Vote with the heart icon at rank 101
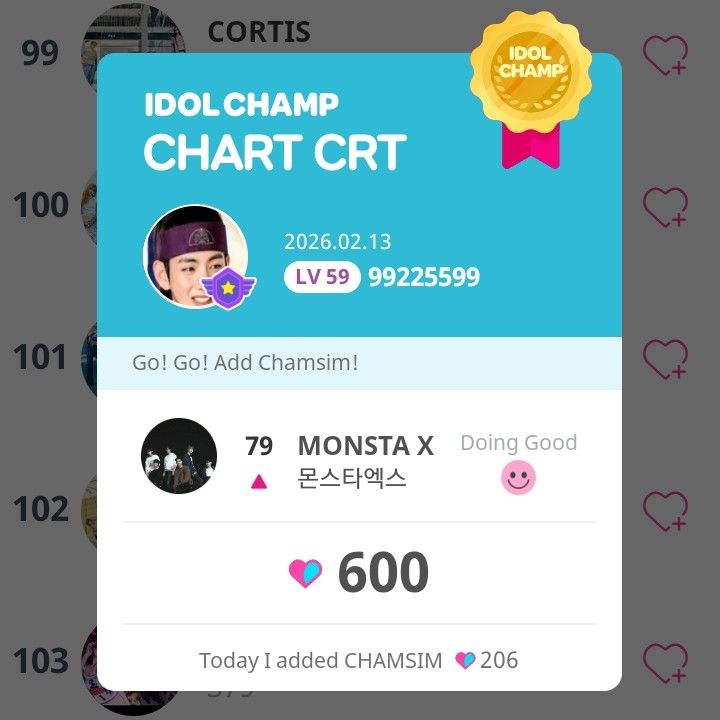This screenshot has width=720, height=720. click(x=665, y=359)
